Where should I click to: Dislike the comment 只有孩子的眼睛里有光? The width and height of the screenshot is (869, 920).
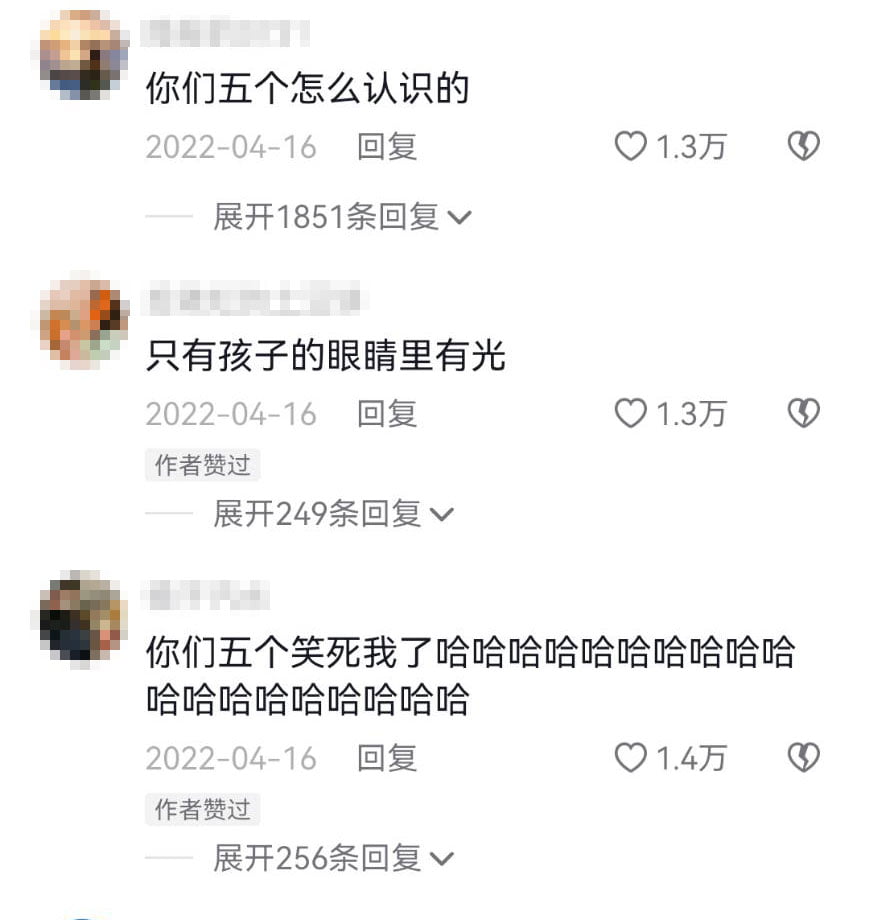click(x=803, y=413)
